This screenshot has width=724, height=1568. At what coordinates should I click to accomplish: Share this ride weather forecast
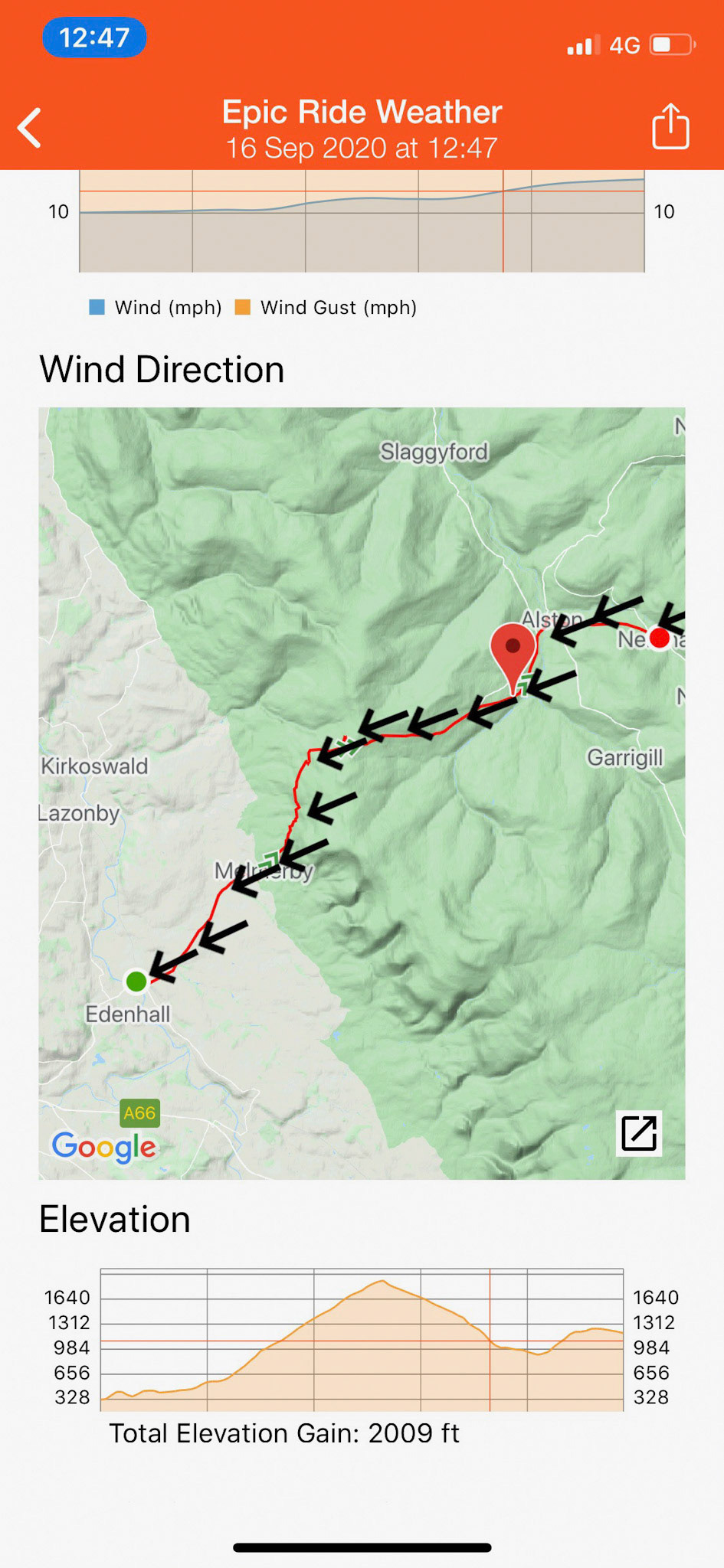(670, 126)
